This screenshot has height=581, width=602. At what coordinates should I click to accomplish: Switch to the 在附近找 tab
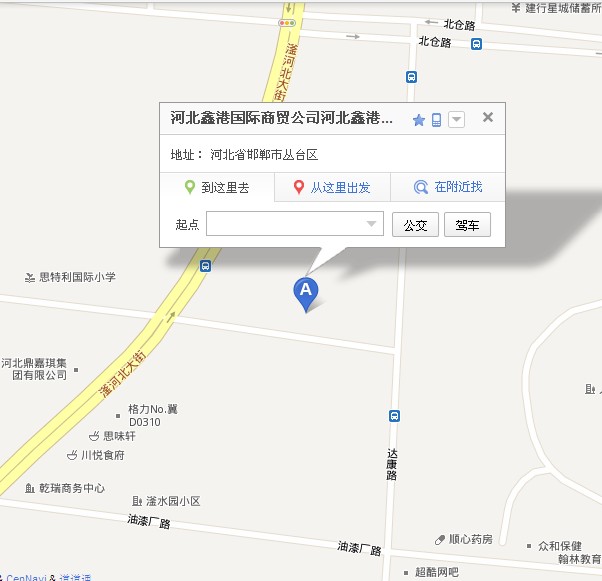[448, 187]
